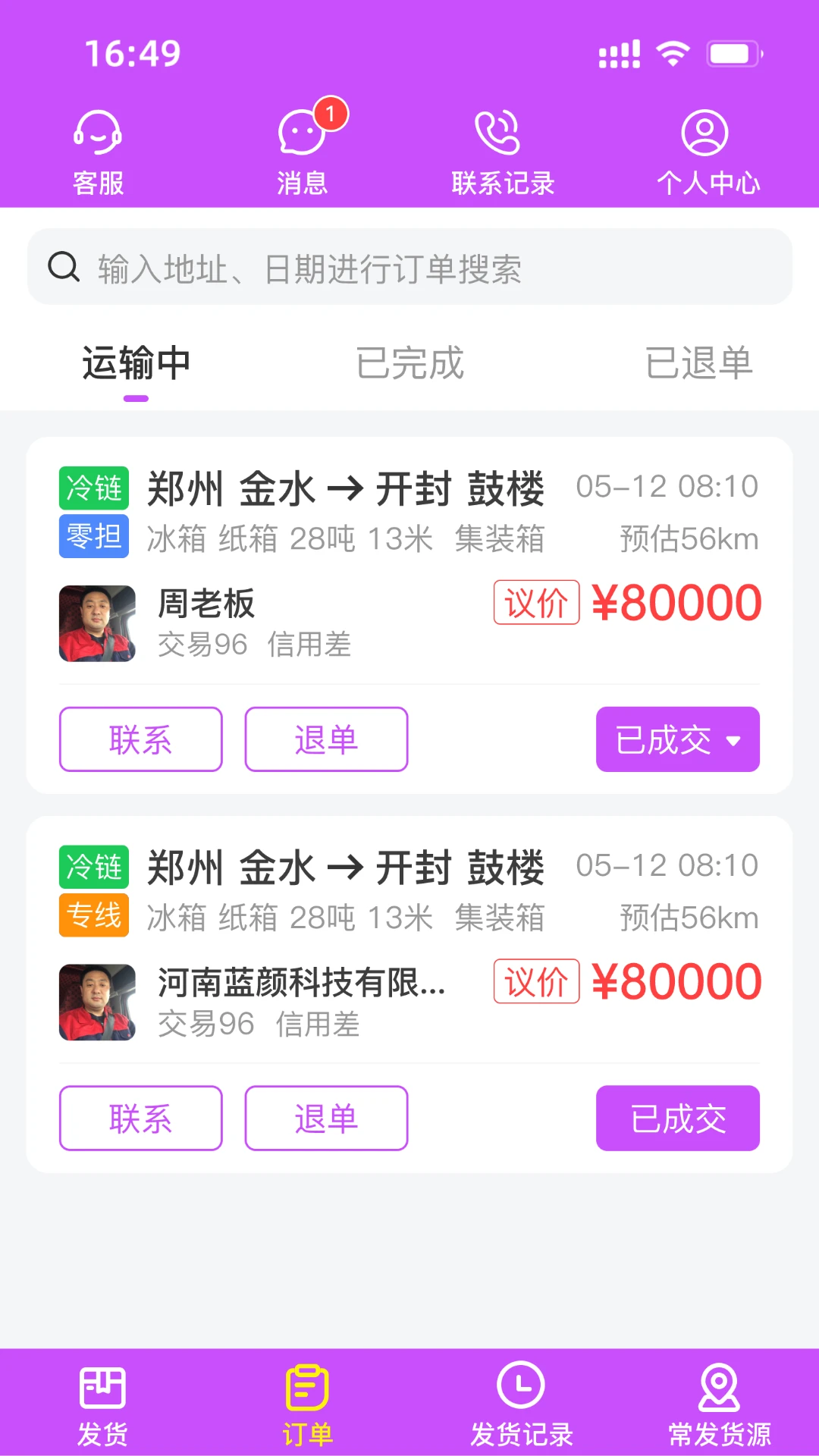Select the 零担 tag on the first order
The image size is (819, 1456).
coord(93,536)
